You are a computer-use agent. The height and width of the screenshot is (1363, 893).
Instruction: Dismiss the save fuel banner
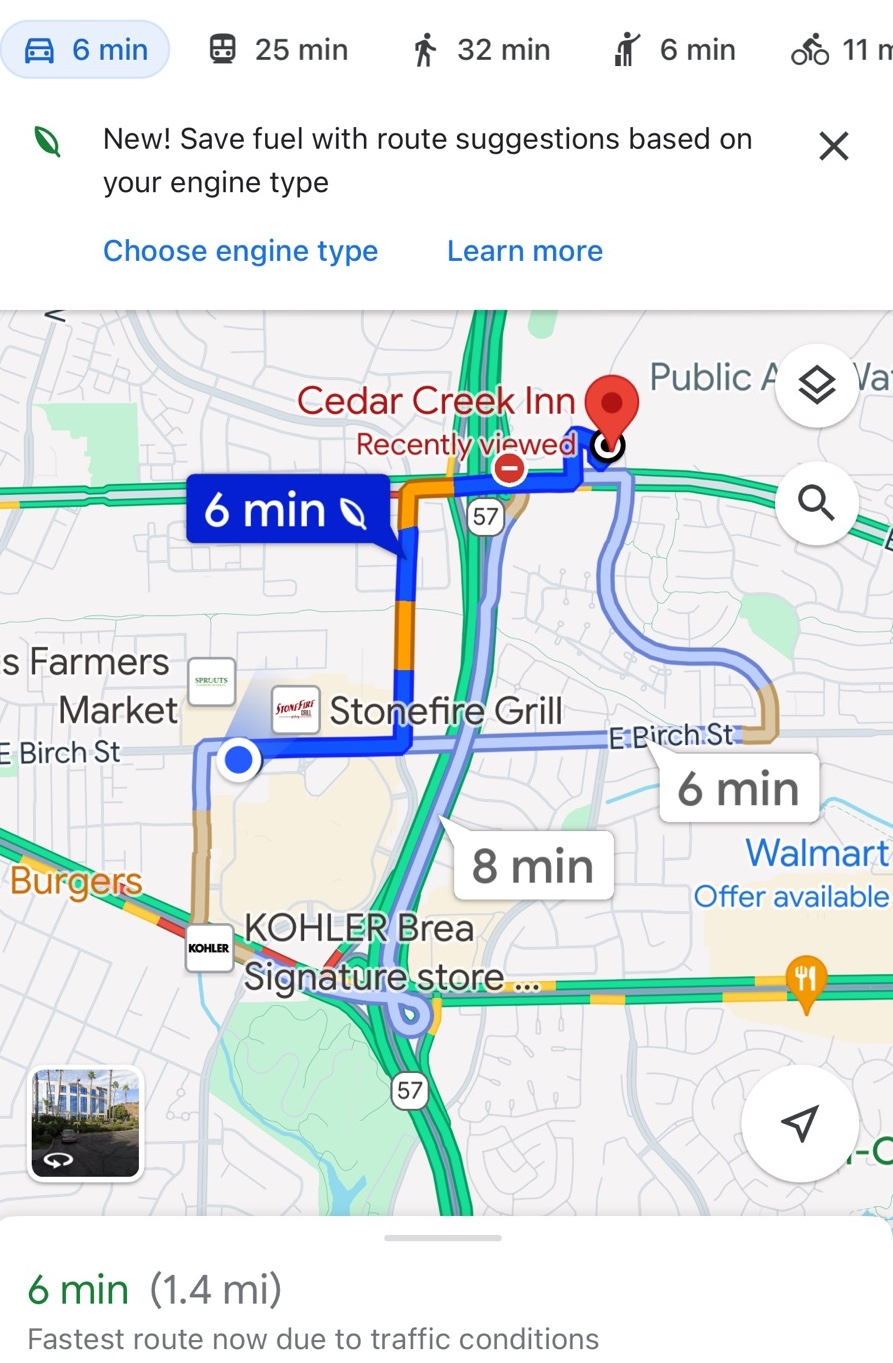click(x=833, y=147)
